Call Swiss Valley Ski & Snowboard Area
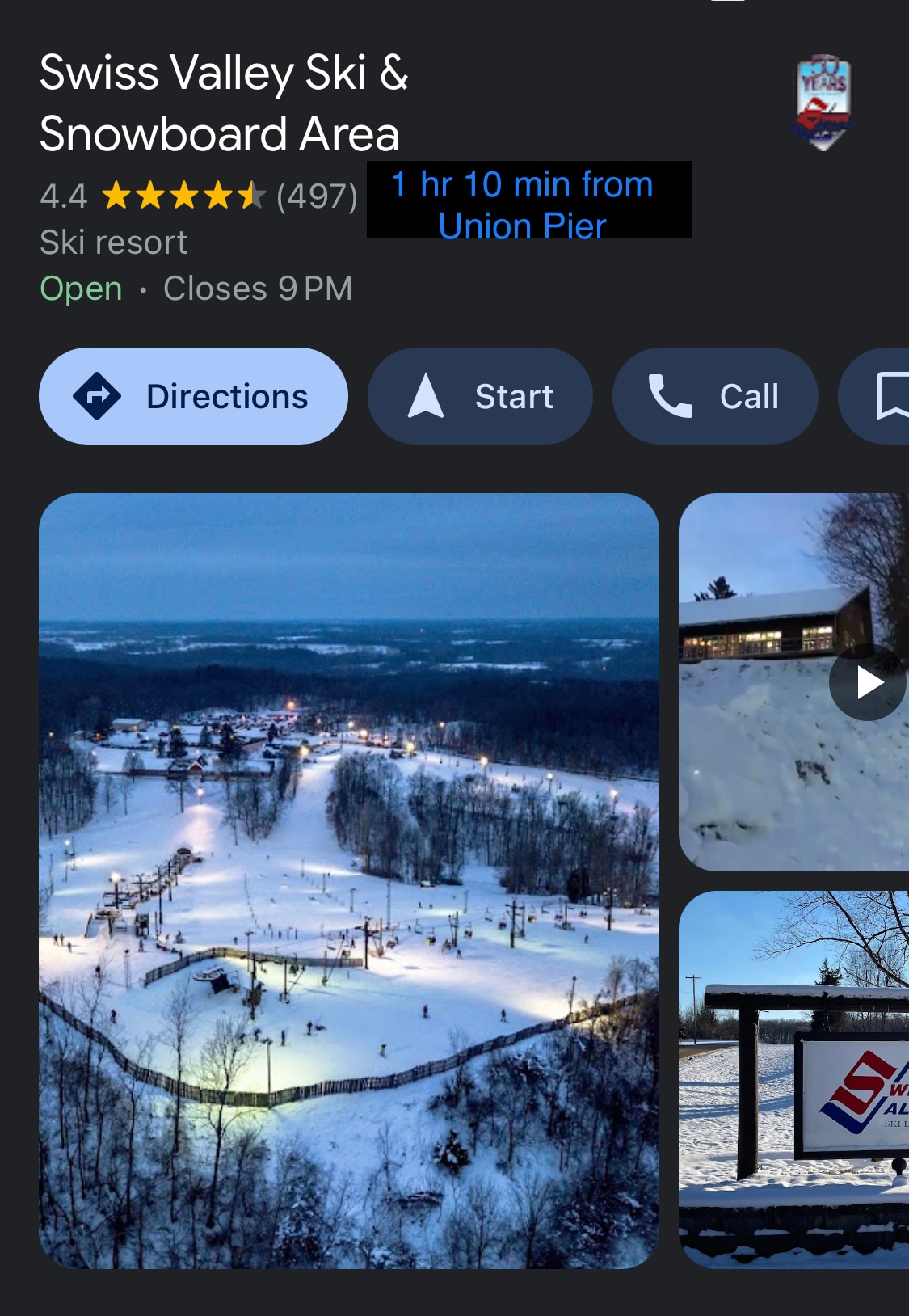 click(715, 396)
